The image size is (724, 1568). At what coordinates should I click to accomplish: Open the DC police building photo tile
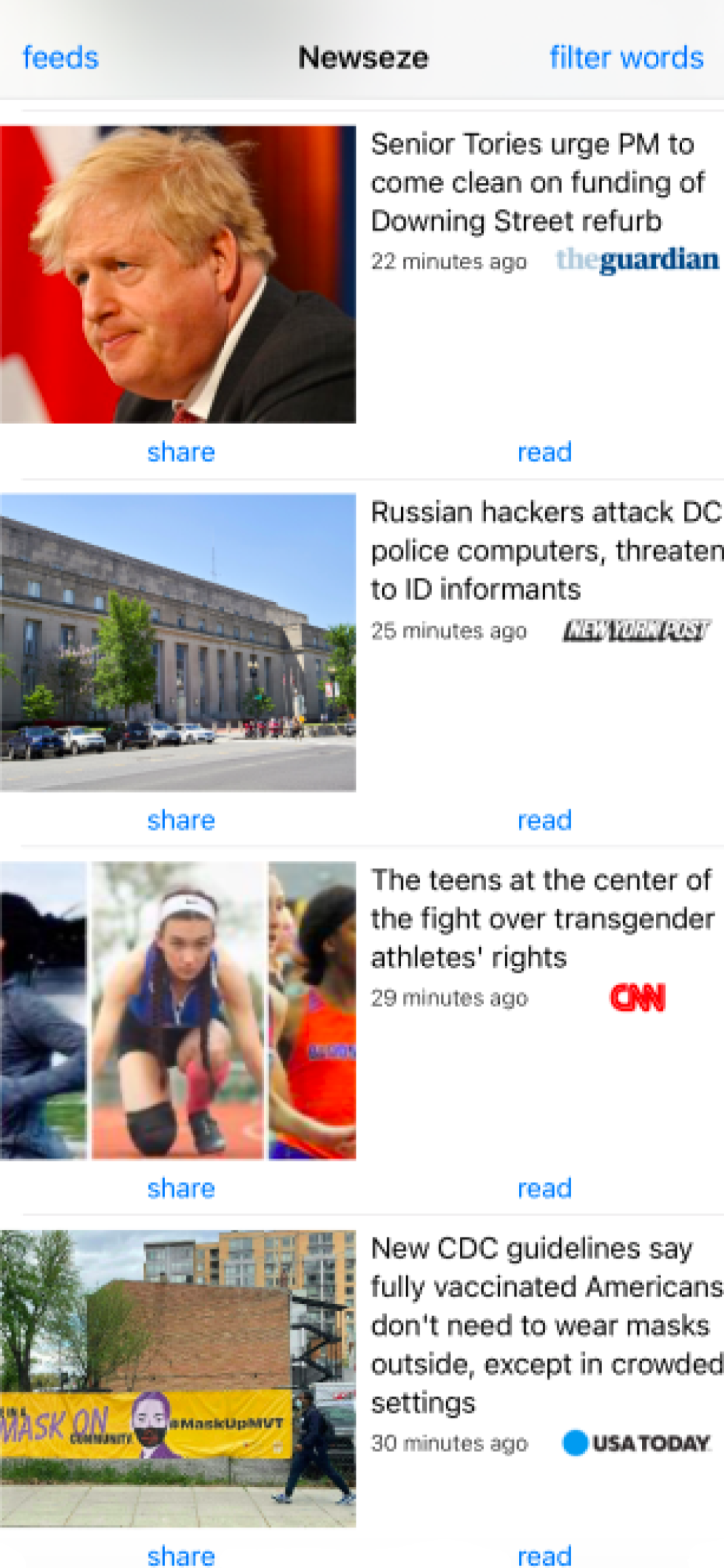pyautogui.click(x=178, y=643)
